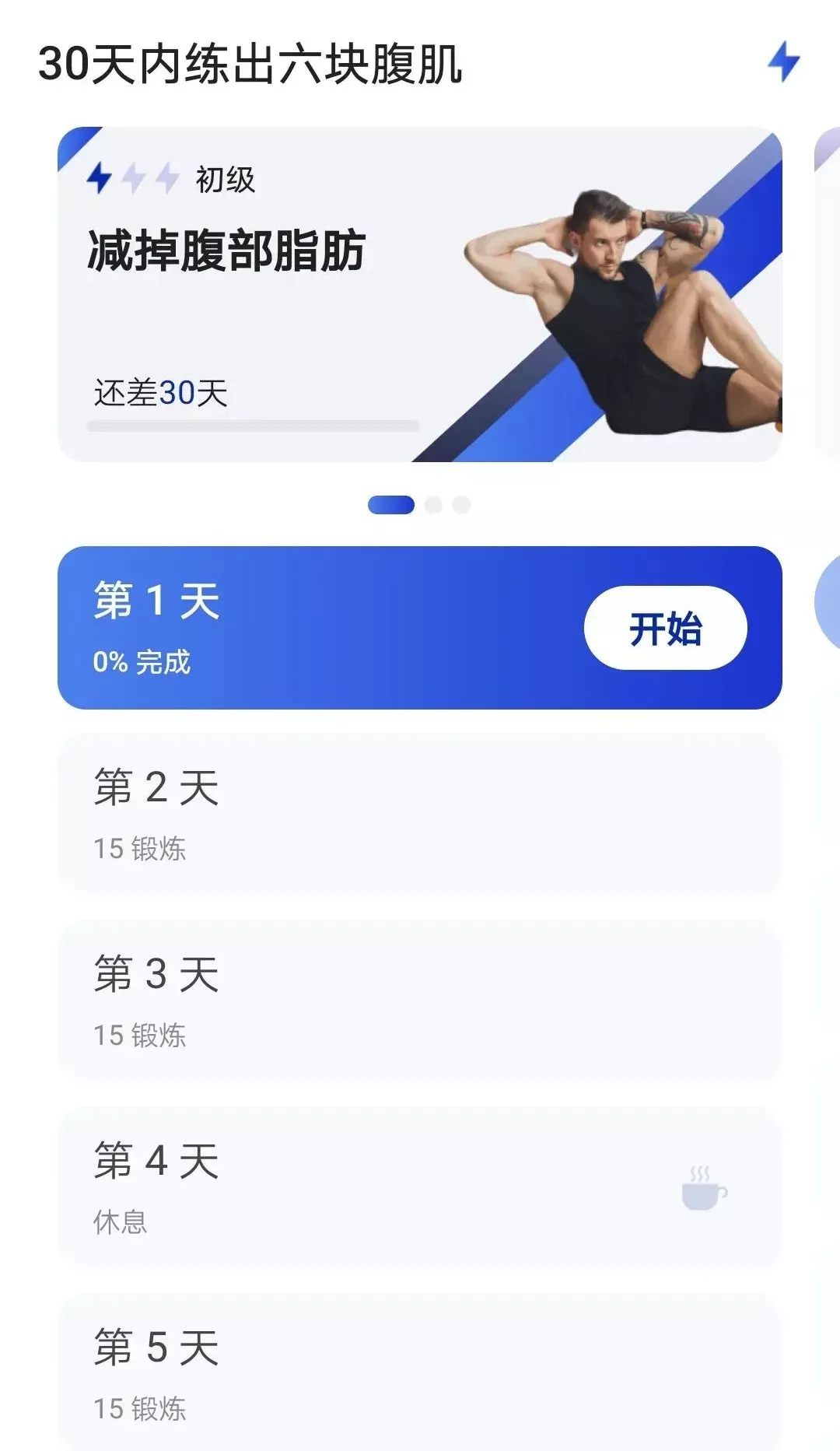The image size is (840, 1451).
Task: Start Day 1 with the 开始 button
Action: click(665, 628)
